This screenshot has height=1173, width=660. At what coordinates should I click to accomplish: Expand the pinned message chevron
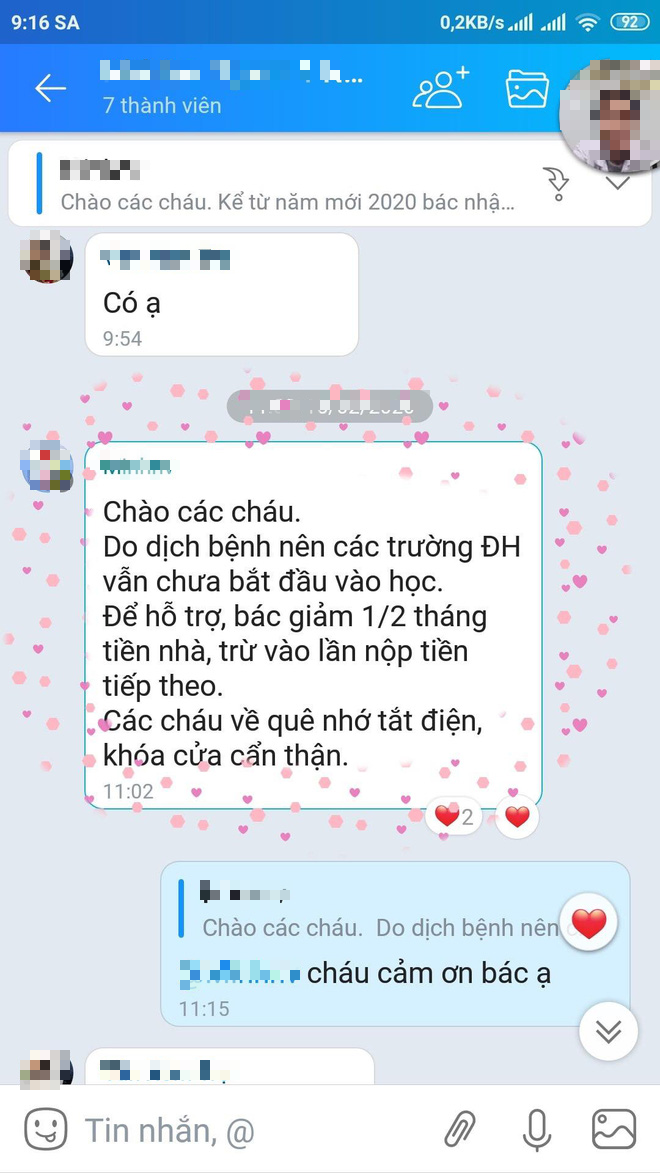617,185
